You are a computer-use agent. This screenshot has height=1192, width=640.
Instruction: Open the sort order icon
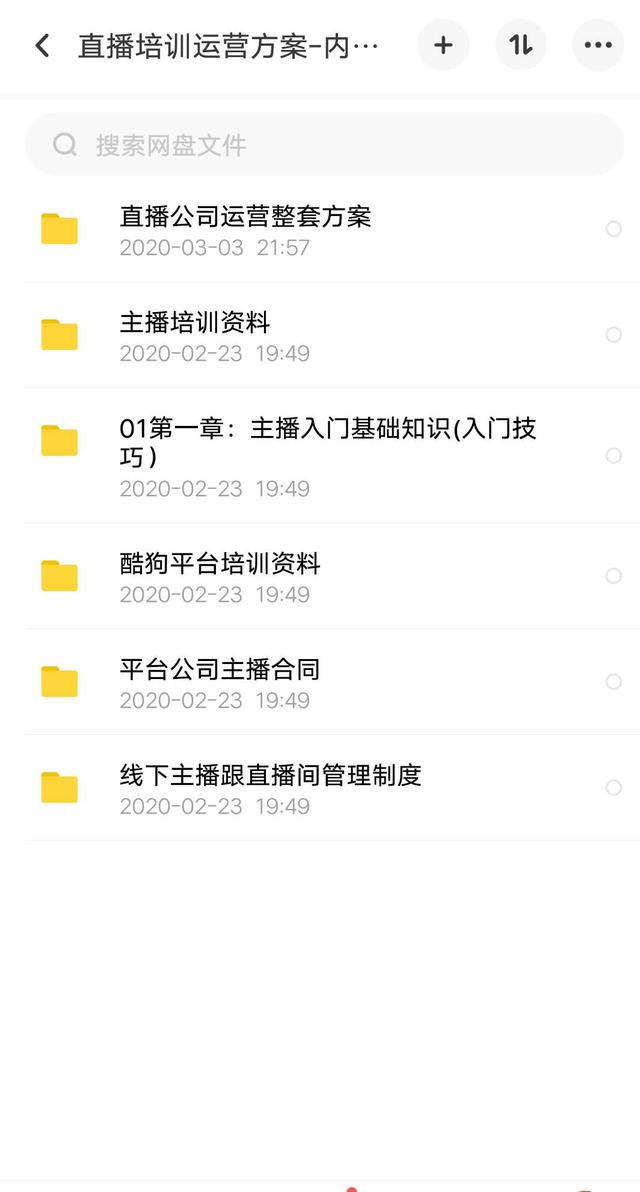[521, 46]
